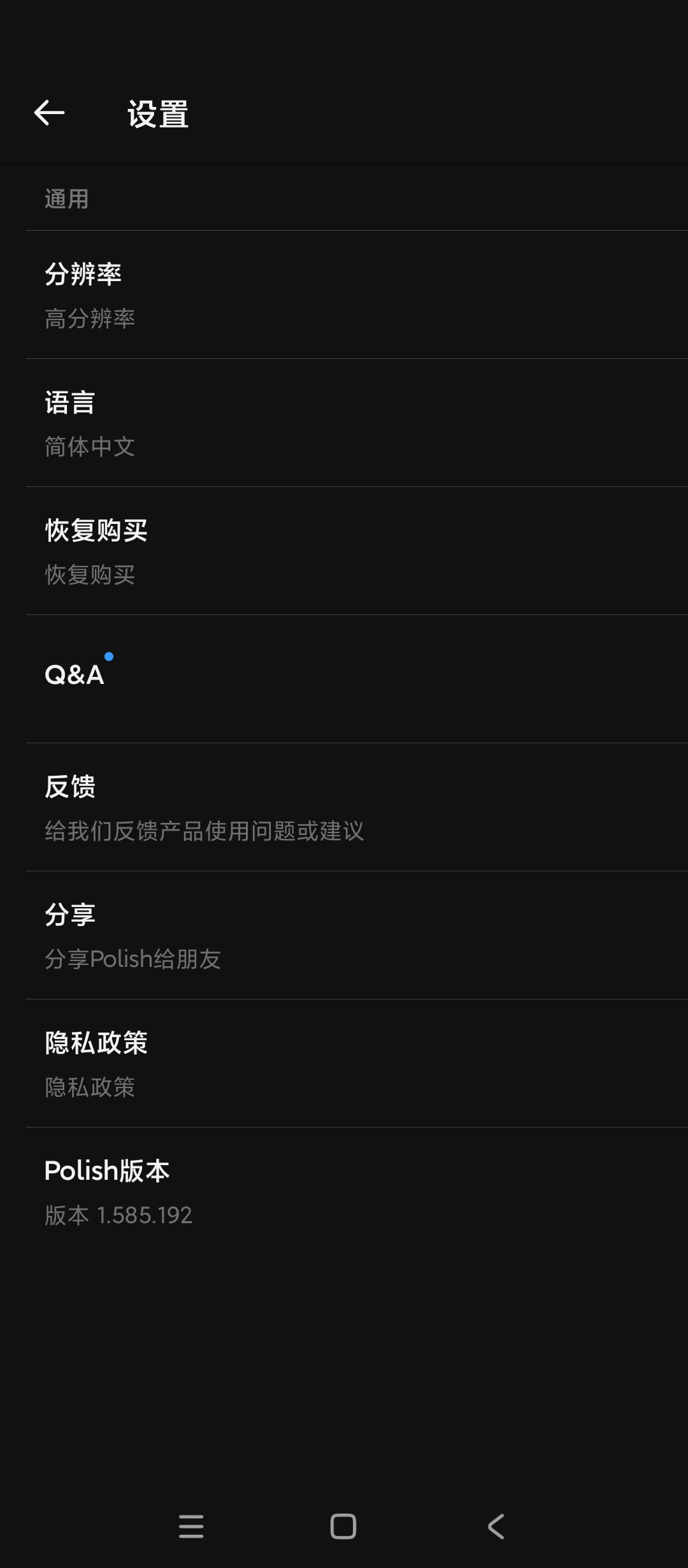Open the 分辨率 resolution setting
Image resolution: width=688 pixels, height=1568 pixels.
(x=344, y=294)
